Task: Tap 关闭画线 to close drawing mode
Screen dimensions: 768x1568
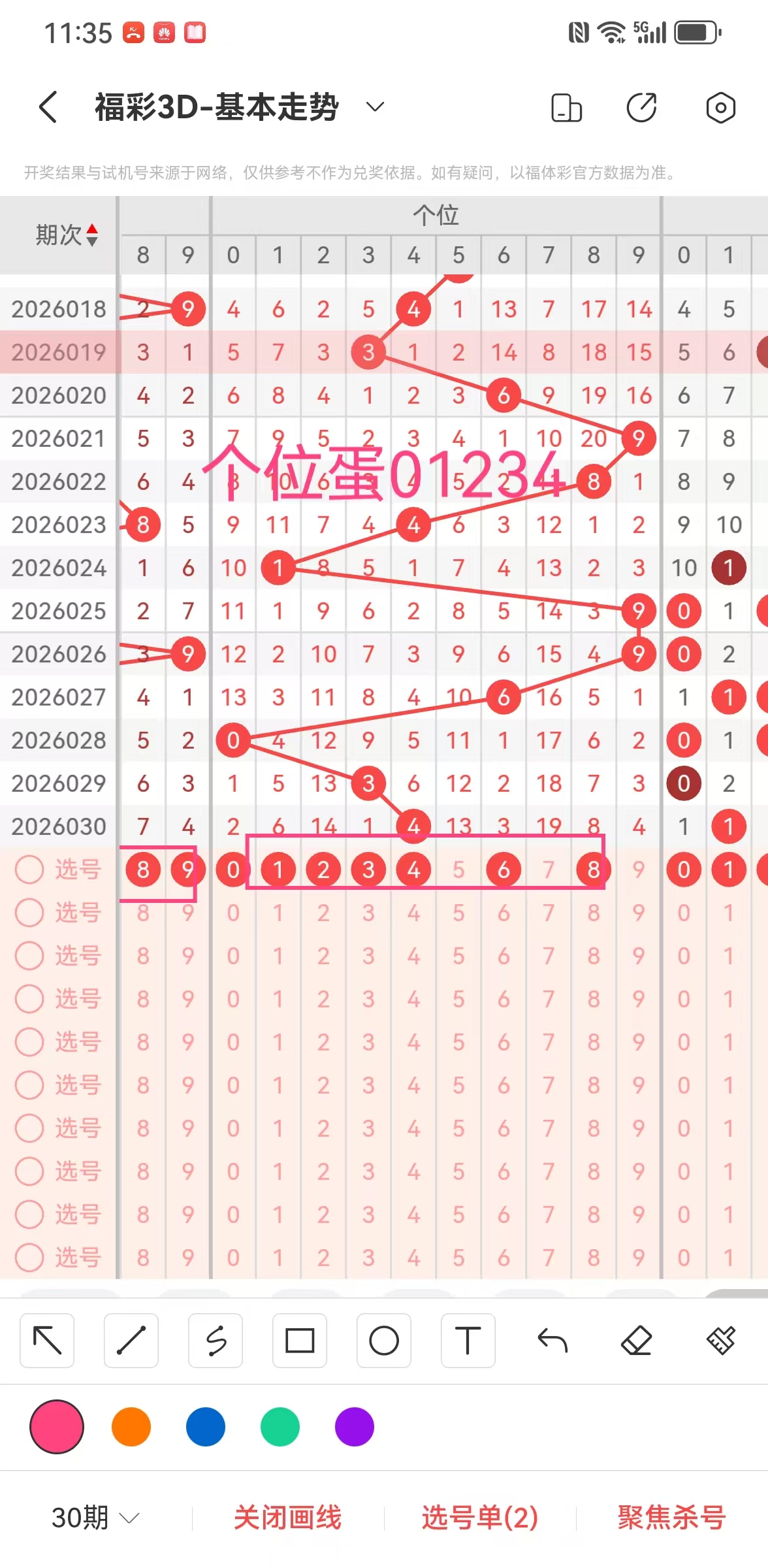Action: pyautogui.click(x=288, y=1517)
